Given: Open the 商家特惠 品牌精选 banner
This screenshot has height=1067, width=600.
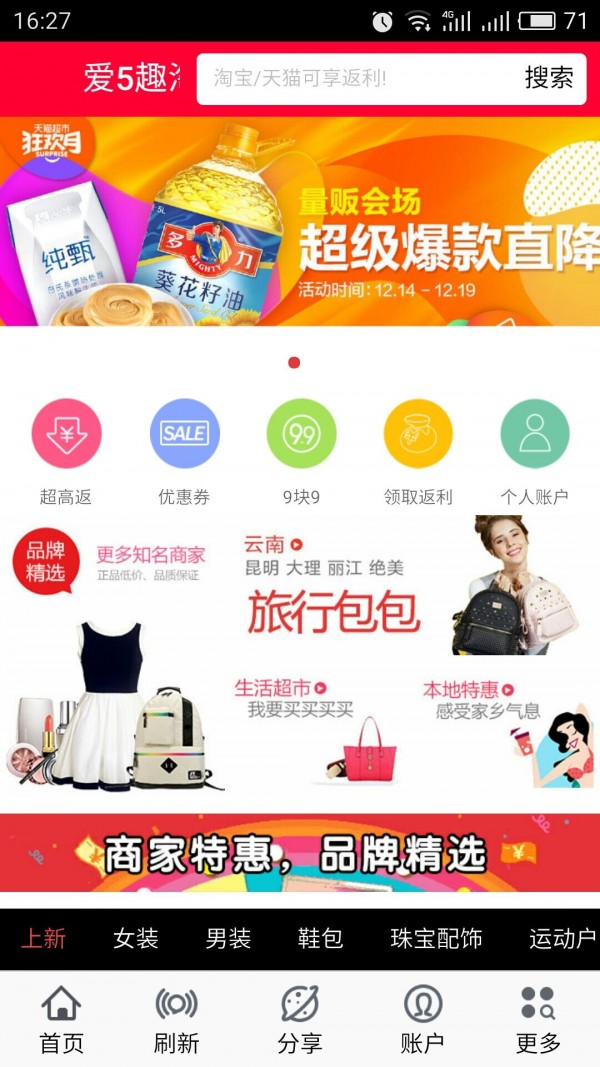Looking at the screenshot, I should (x=300, y=853).
